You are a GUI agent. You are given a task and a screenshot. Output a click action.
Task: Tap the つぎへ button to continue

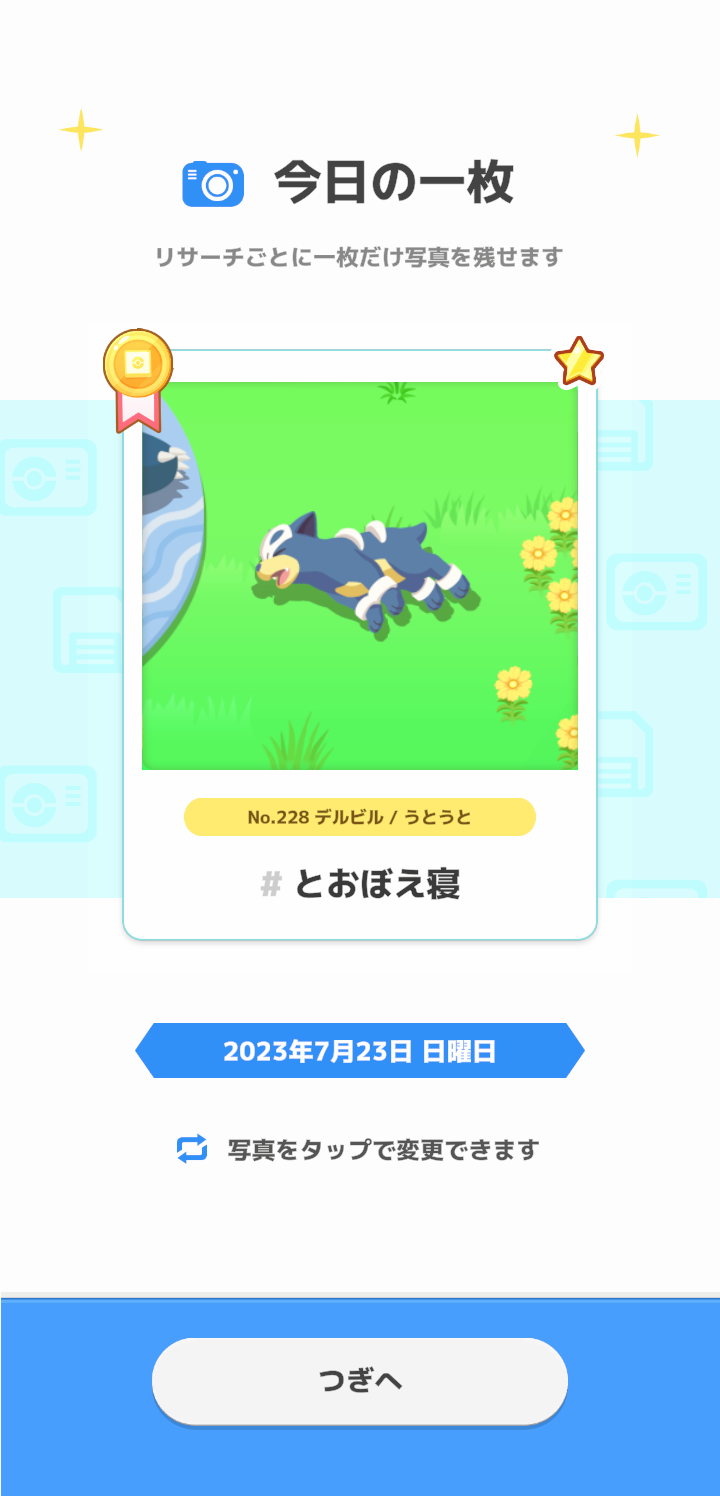click(x=360, y=1381)
